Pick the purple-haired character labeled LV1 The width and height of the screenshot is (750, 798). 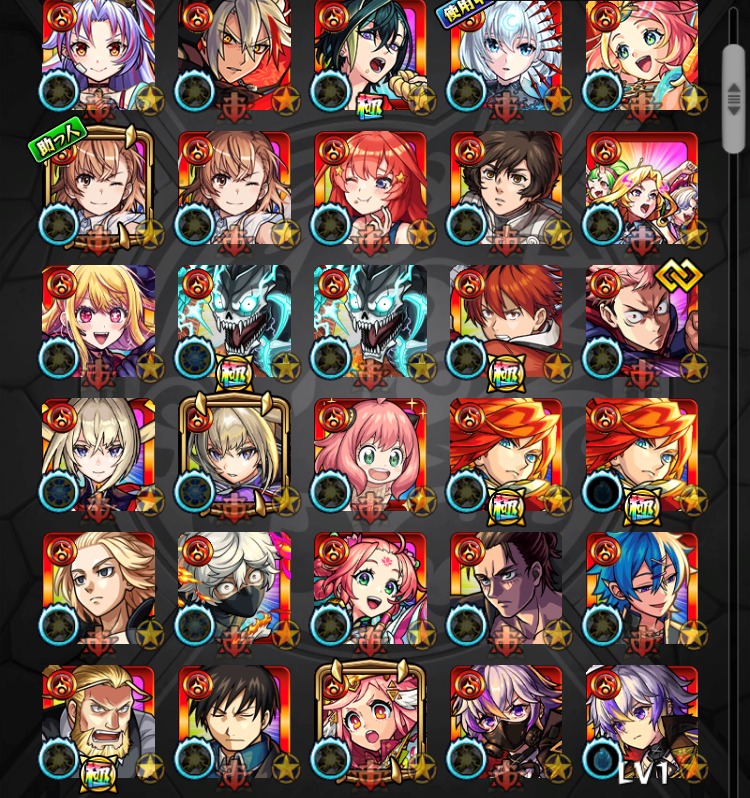tap(642, 722)
